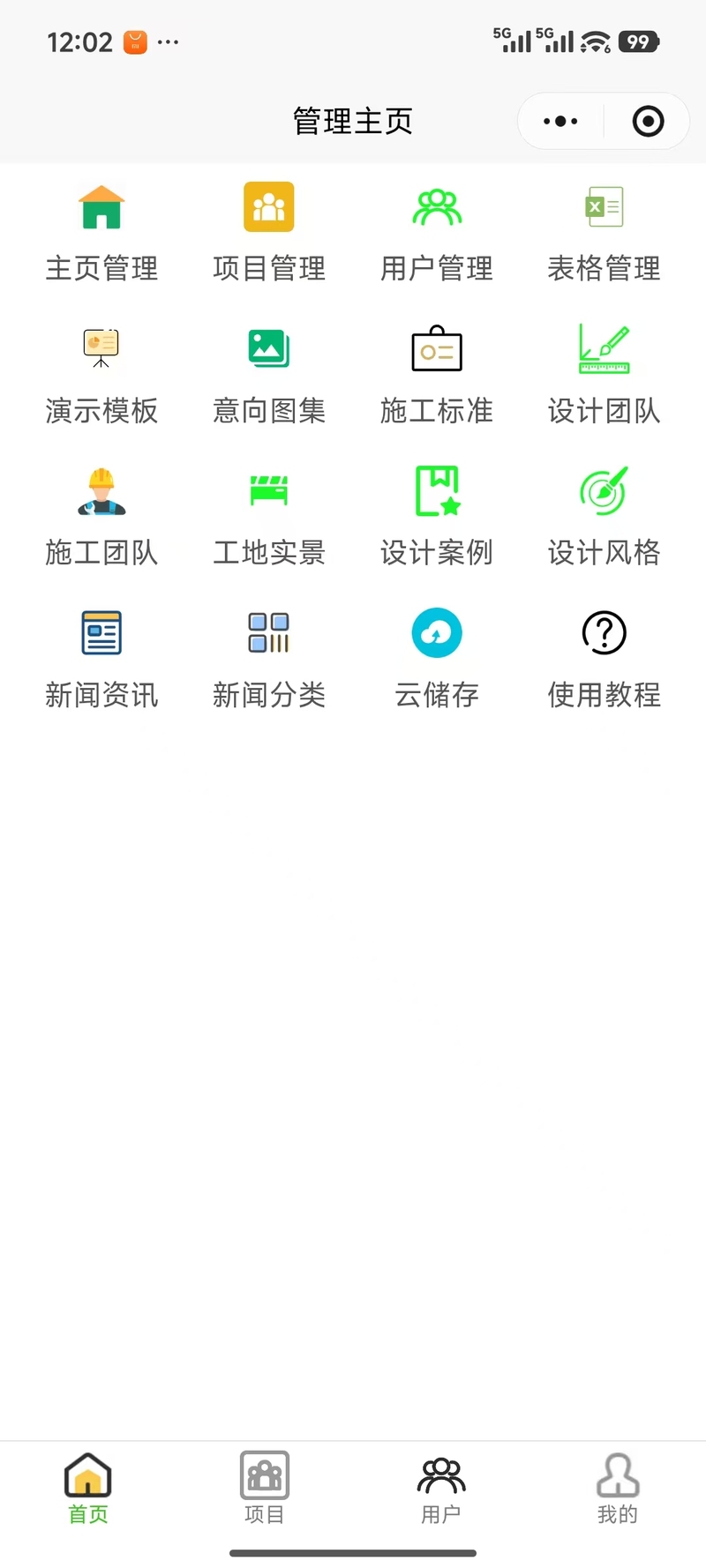Open 新闻资讯
706x1568 pixels.
tap(101, 660)
